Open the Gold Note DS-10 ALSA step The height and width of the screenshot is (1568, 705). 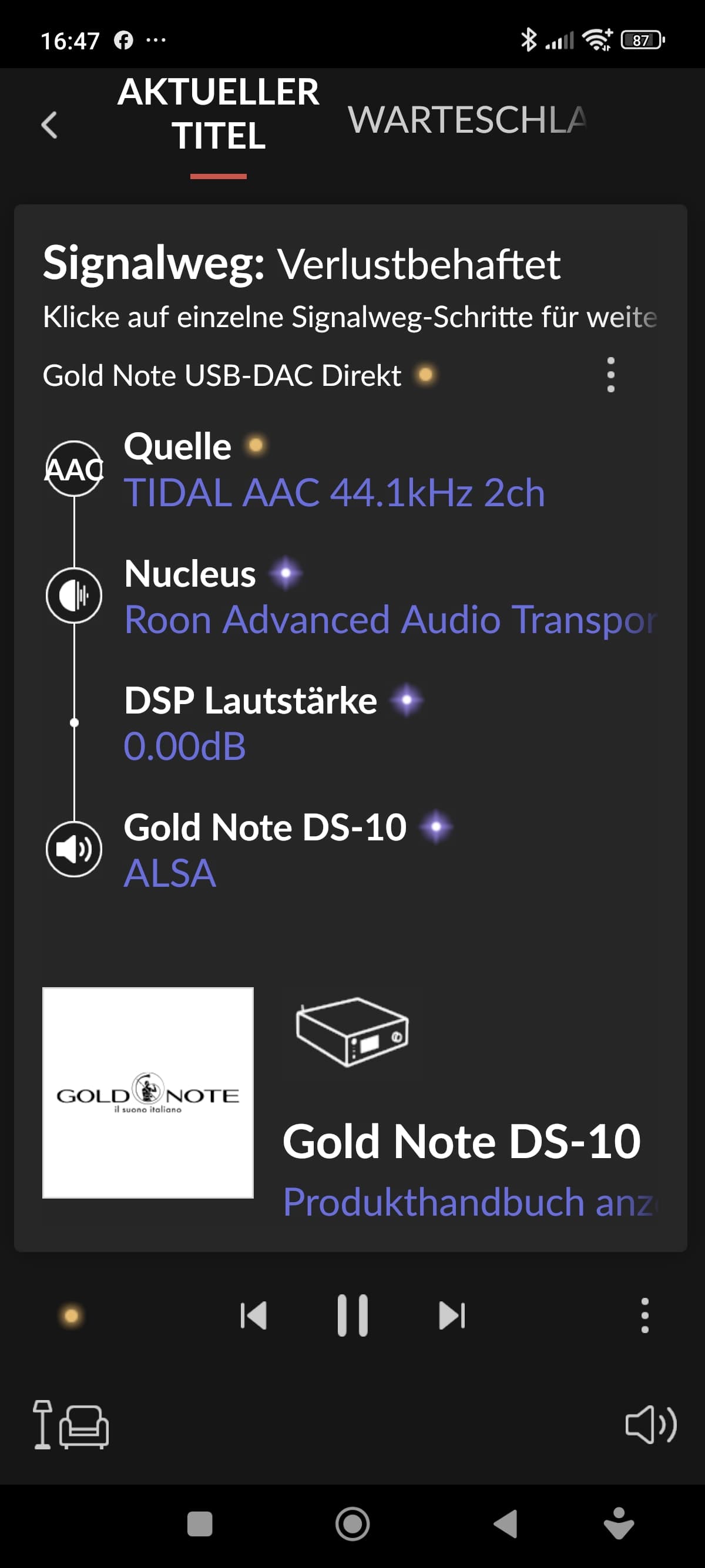pyautogui.click(x=170, y=872)
